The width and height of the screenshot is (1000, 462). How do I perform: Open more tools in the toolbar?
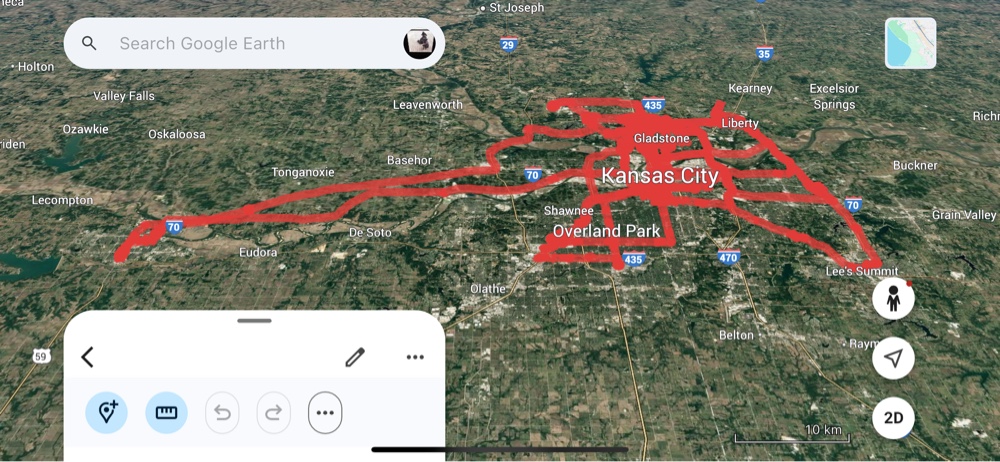pyautogui.click(x=325, y=412)
